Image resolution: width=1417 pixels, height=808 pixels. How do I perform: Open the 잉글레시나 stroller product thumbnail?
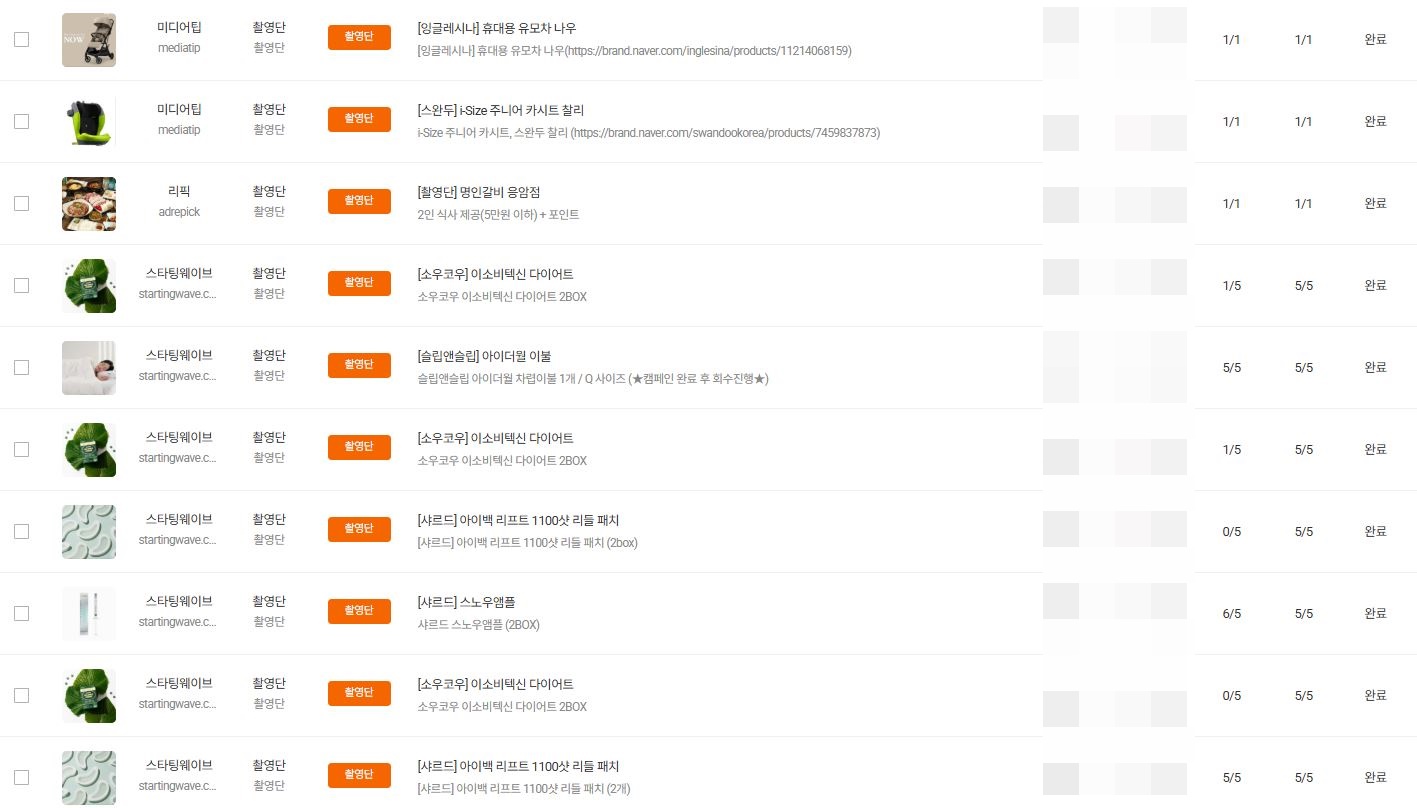coord(89,40)
